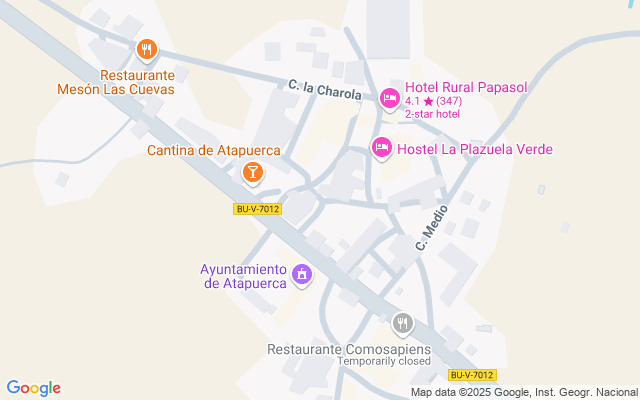Open the Restaurante Comosapiens marker
Viewport: 640px width, 400px height.
click(402, 323)
